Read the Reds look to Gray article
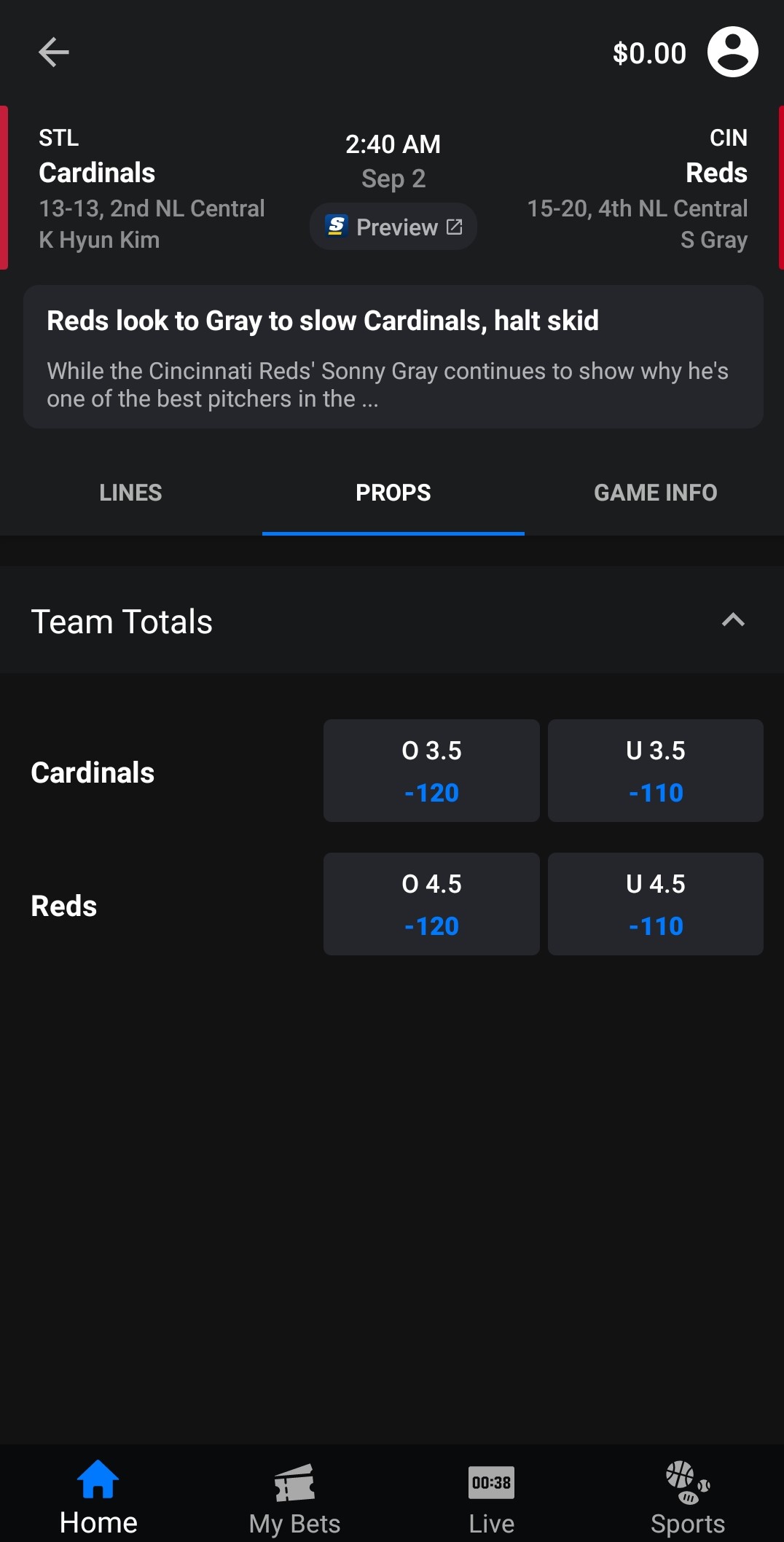 click(393, 357)
